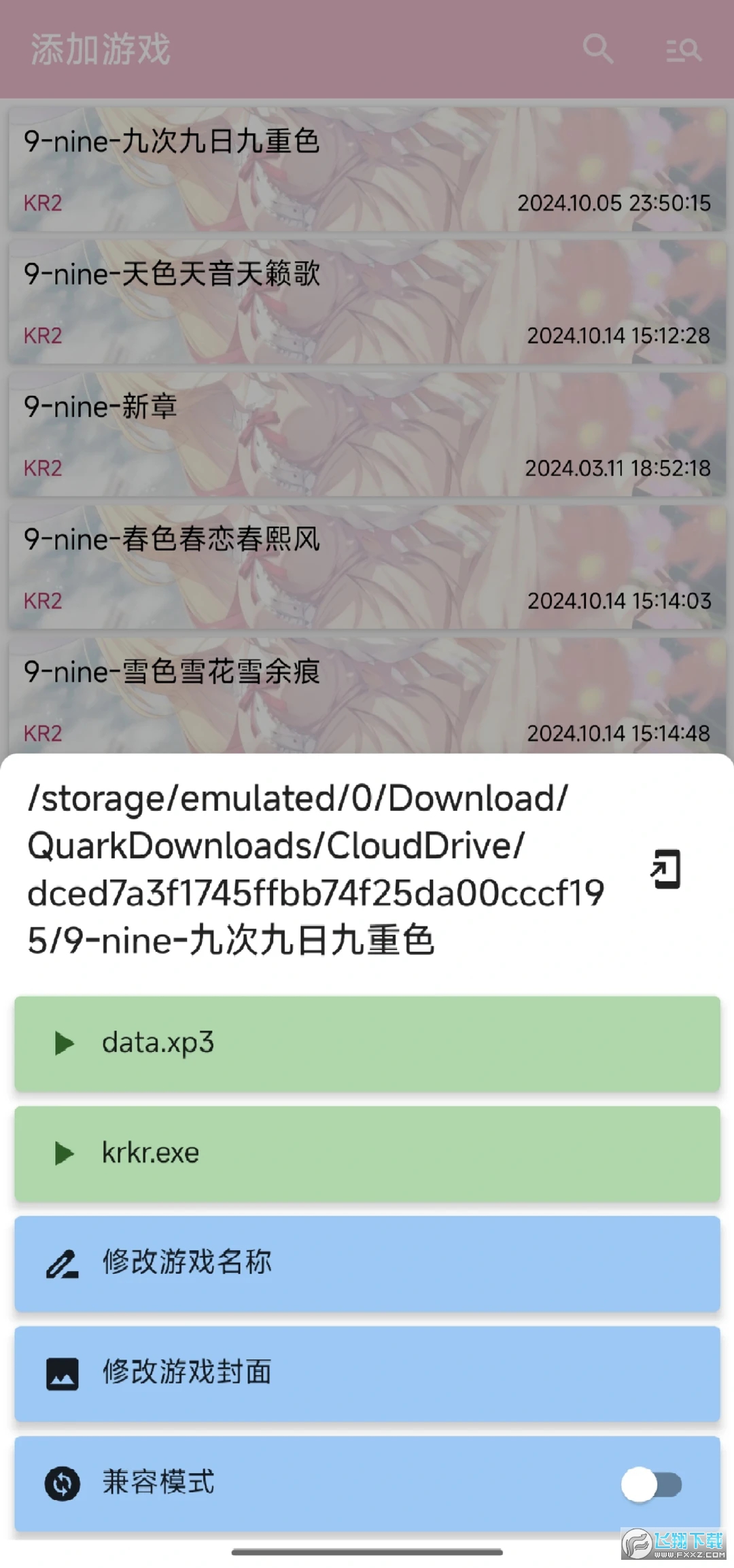Viewport: 734px width, 1568px height.
Task: Select the 9-nine-天色天音天籁歌 game card
Action: (x=367, y=302)
